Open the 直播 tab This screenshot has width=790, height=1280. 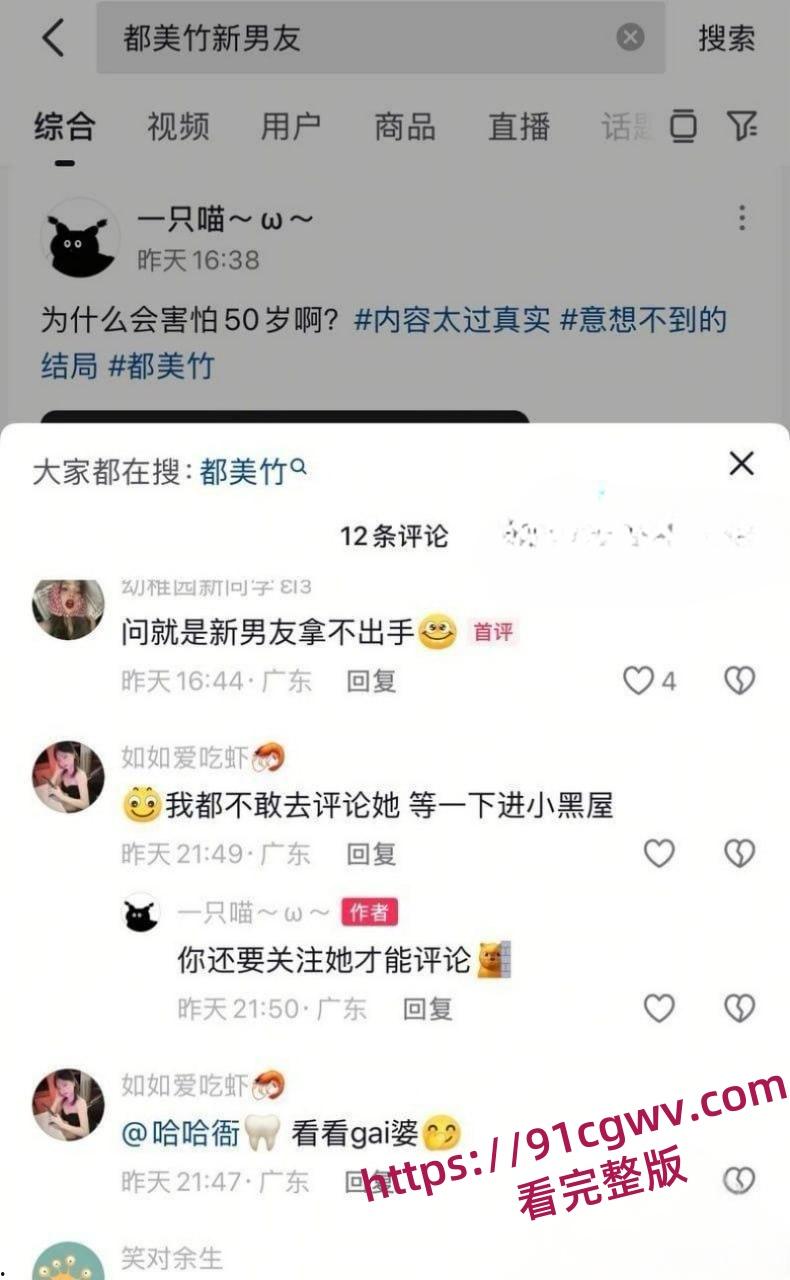point(517,127)
